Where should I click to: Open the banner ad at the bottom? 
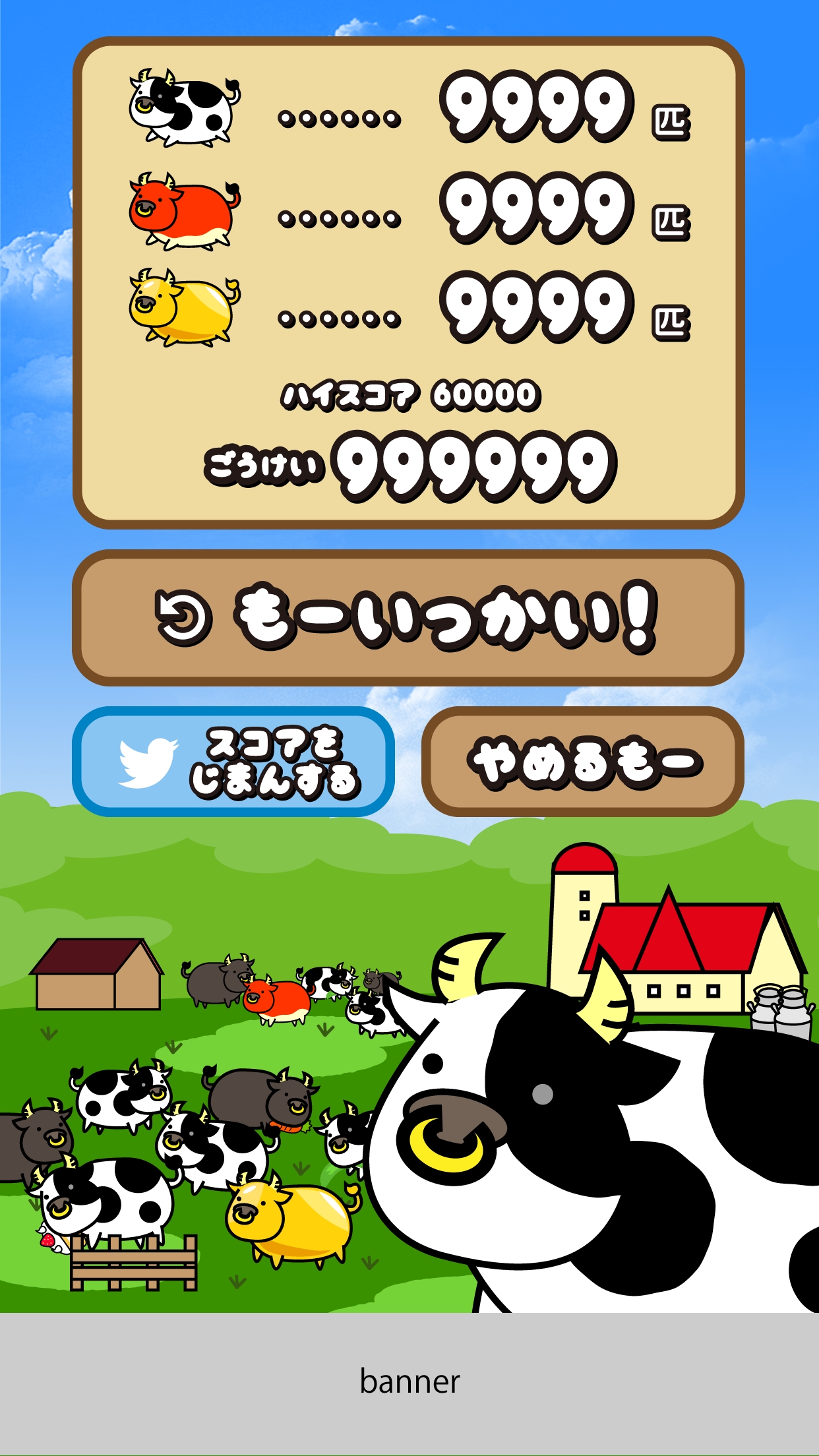pos(409,1382)
